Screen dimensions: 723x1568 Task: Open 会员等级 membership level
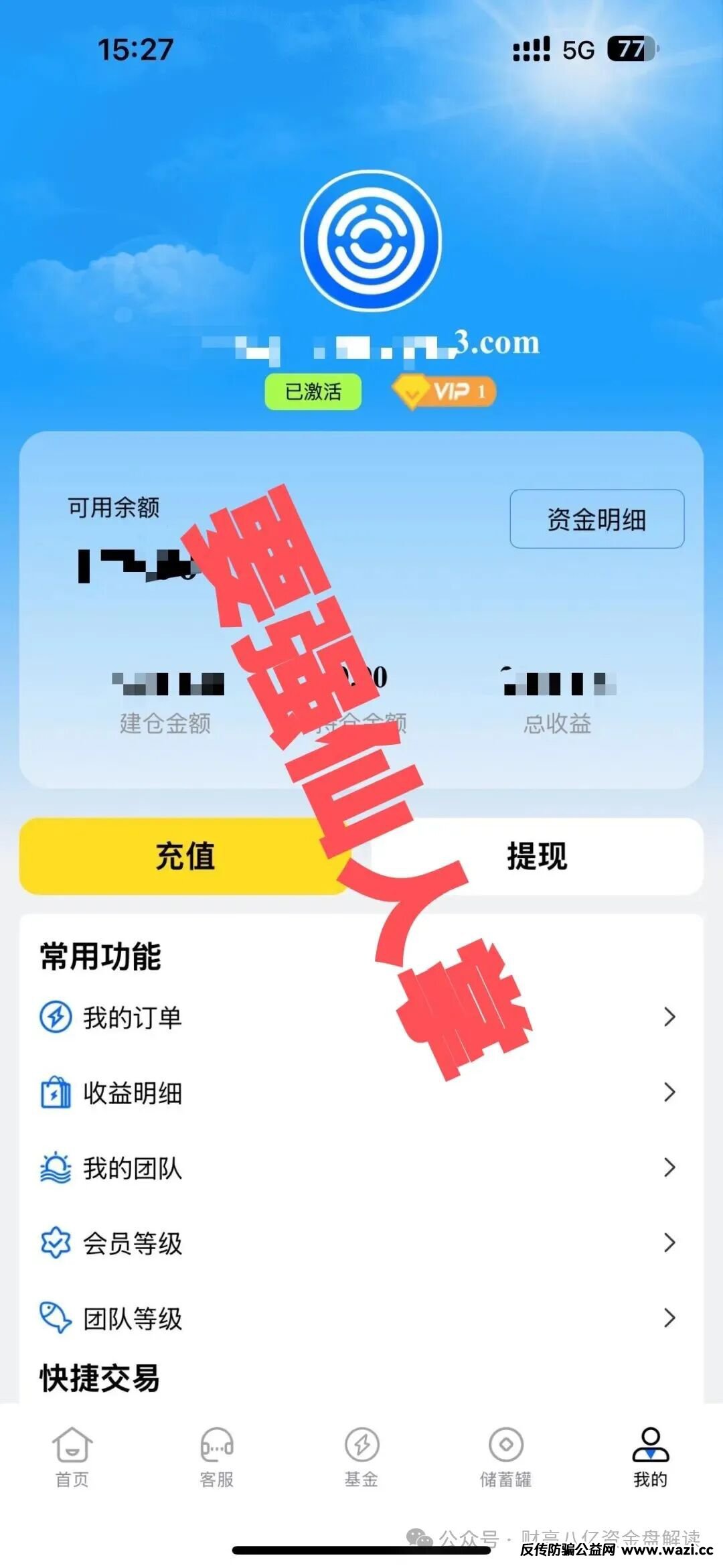(x=358, y=1243)
